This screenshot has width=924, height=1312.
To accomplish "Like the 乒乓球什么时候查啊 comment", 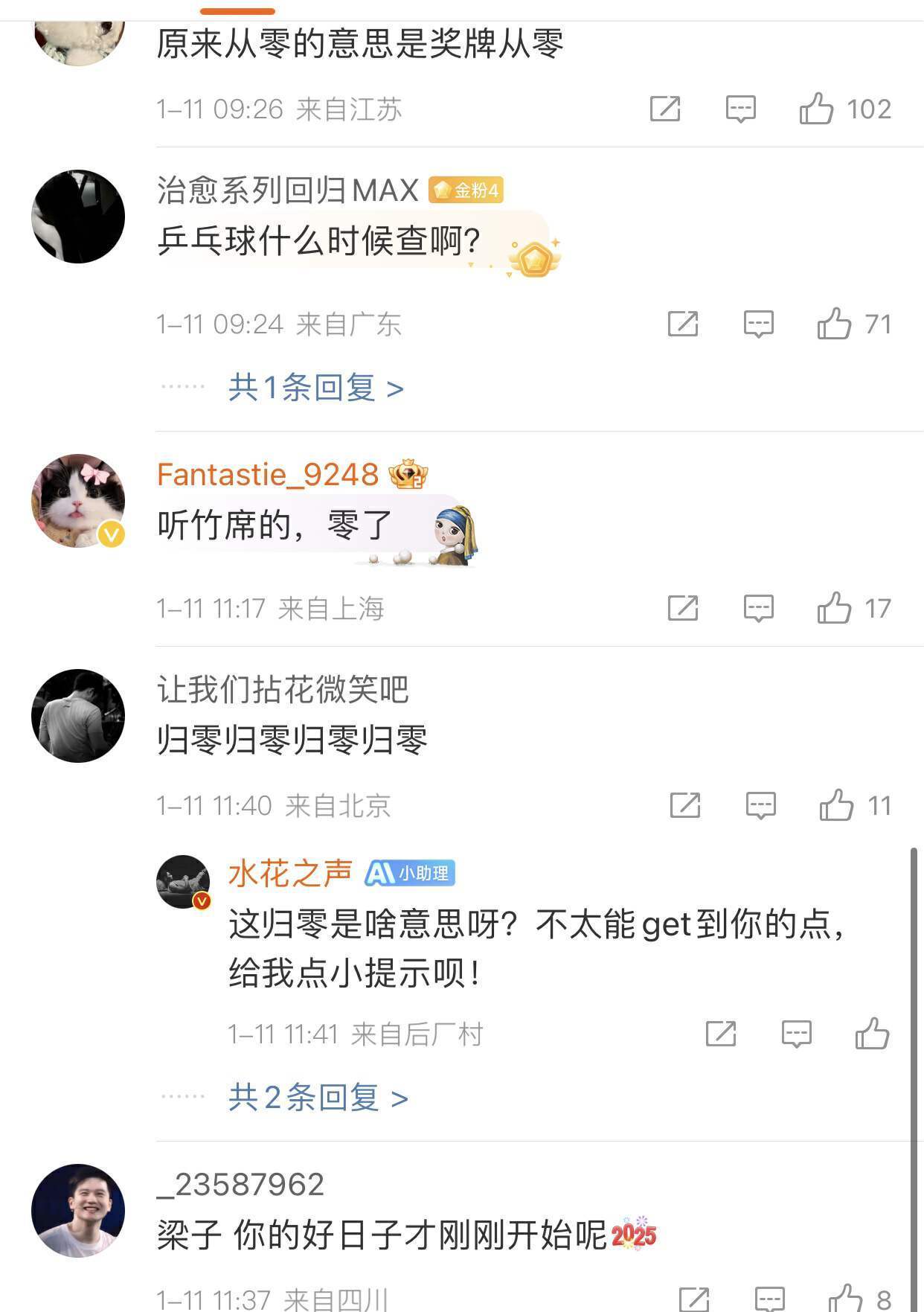I will point(834,324).
